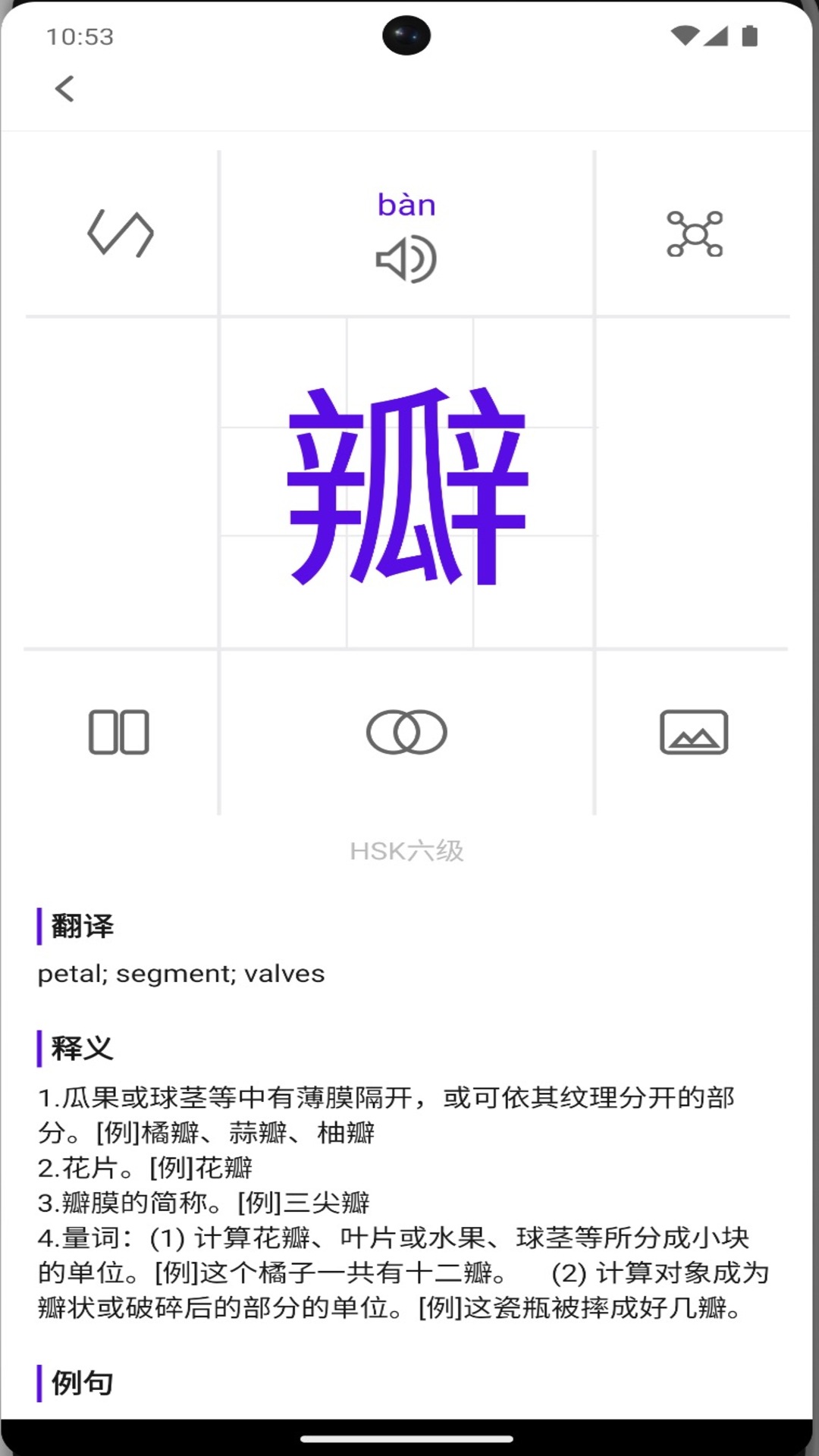Tap the clock showing 10:53

click(78, 33)
